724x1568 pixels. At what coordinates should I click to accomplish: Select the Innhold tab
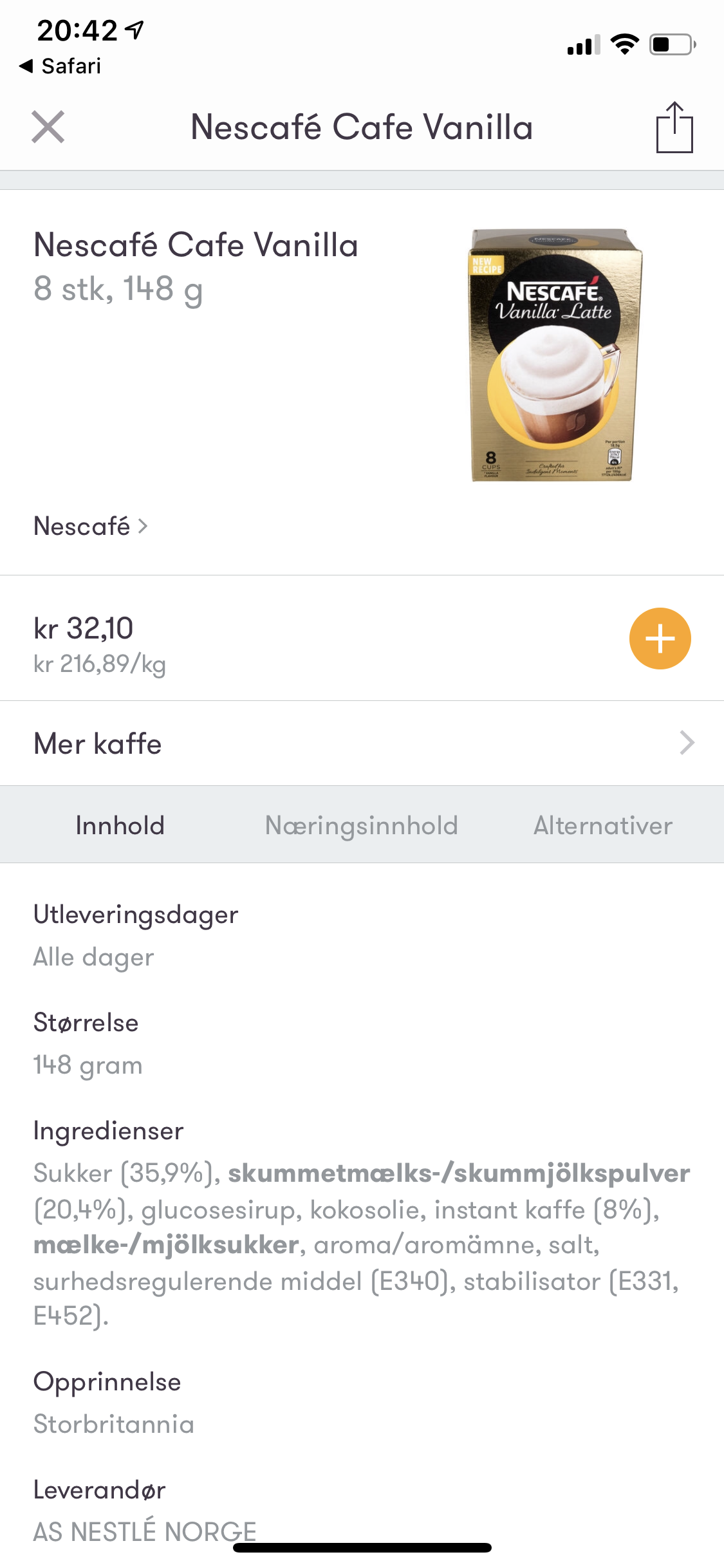(120, 825)
